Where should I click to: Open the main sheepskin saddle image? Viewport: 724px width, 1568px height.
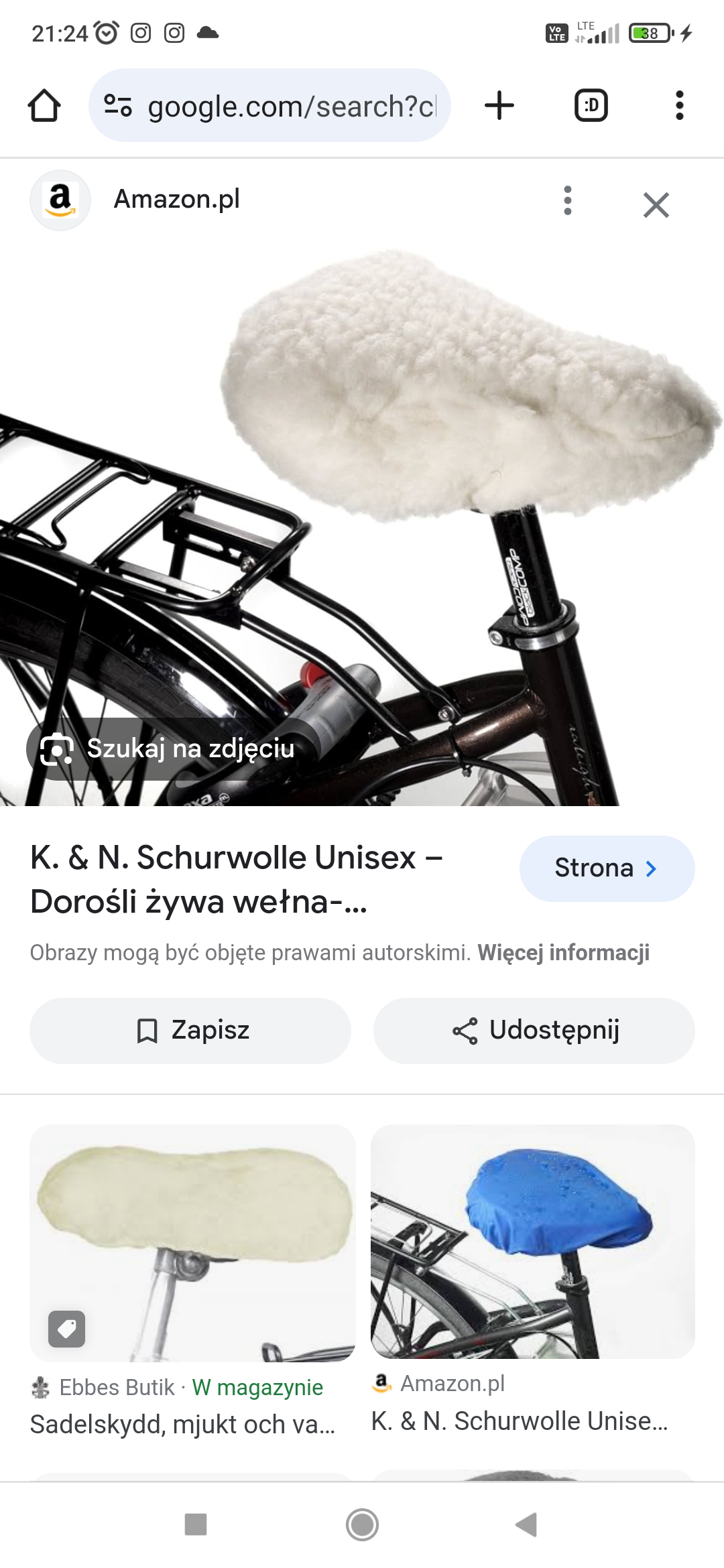tap(362, 526)
